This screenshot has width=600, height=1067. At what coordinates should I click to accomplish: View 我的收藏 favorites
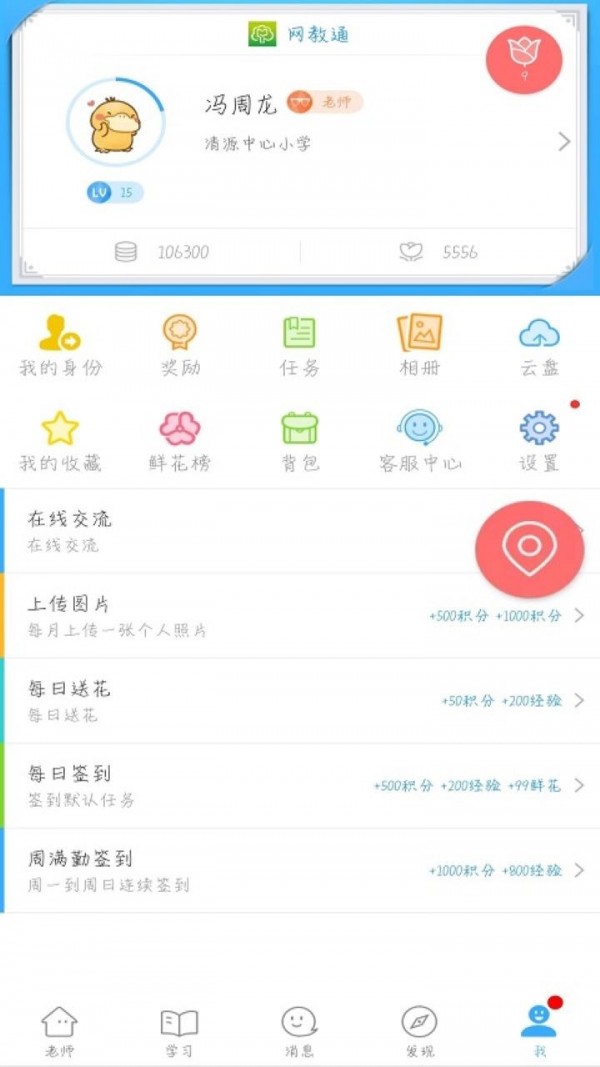click(60, 441)
